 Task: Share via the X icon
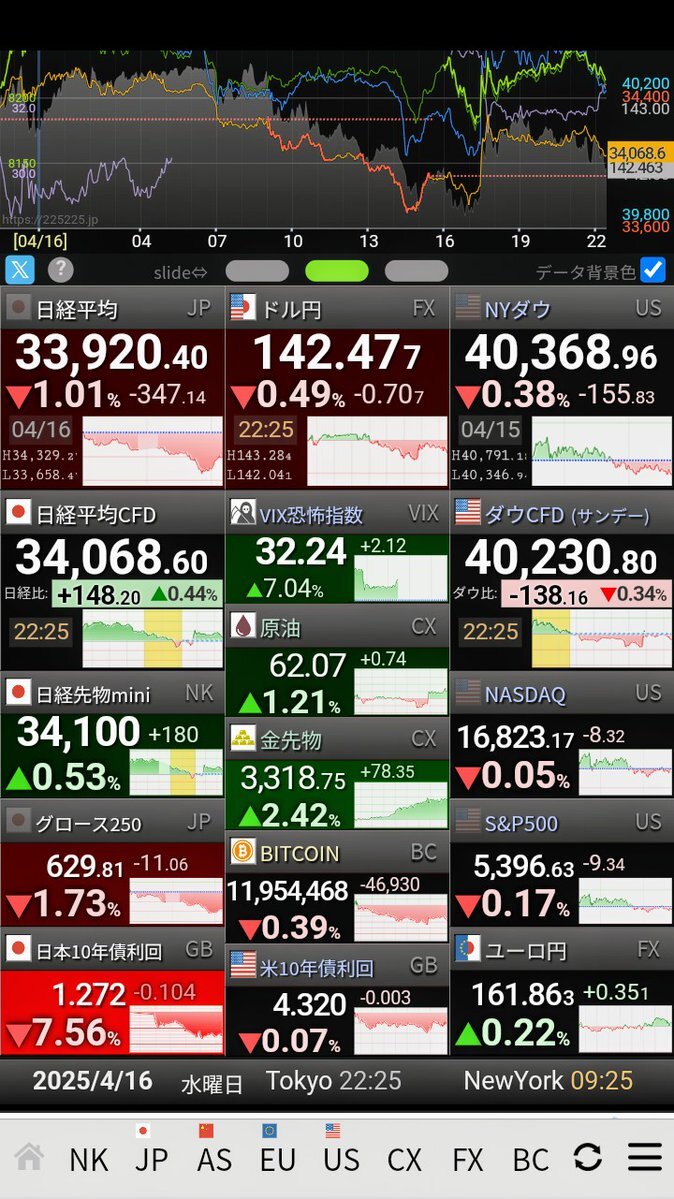pyautogui.click(x=20, y=269)
